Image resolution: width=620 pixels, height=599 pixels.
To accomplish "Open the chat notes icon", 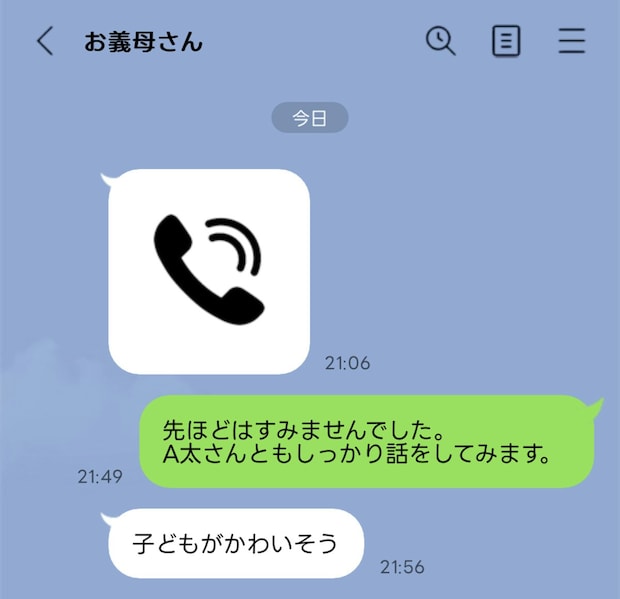I will (506, 41).
